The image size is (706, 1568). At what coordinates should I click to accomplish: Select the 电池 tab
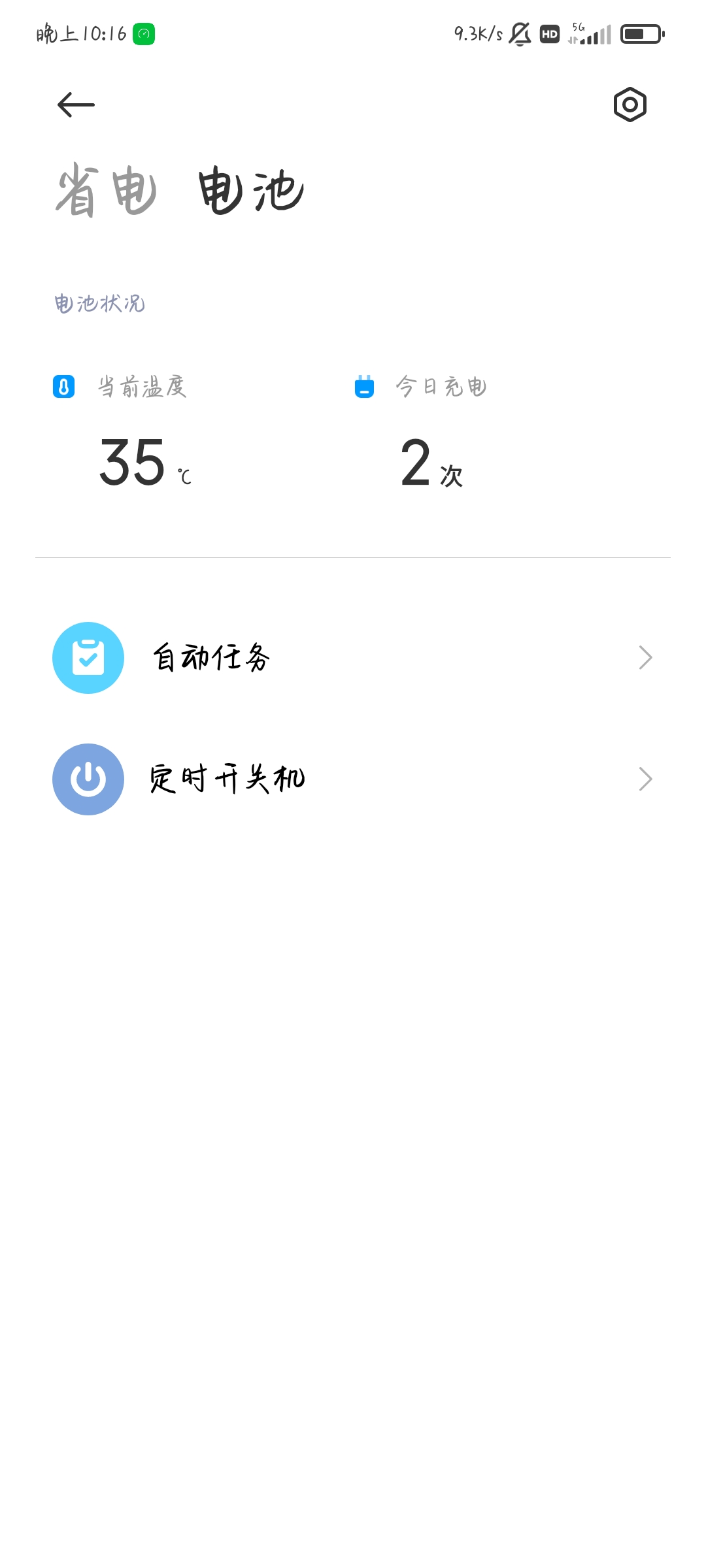click(252, 190)
